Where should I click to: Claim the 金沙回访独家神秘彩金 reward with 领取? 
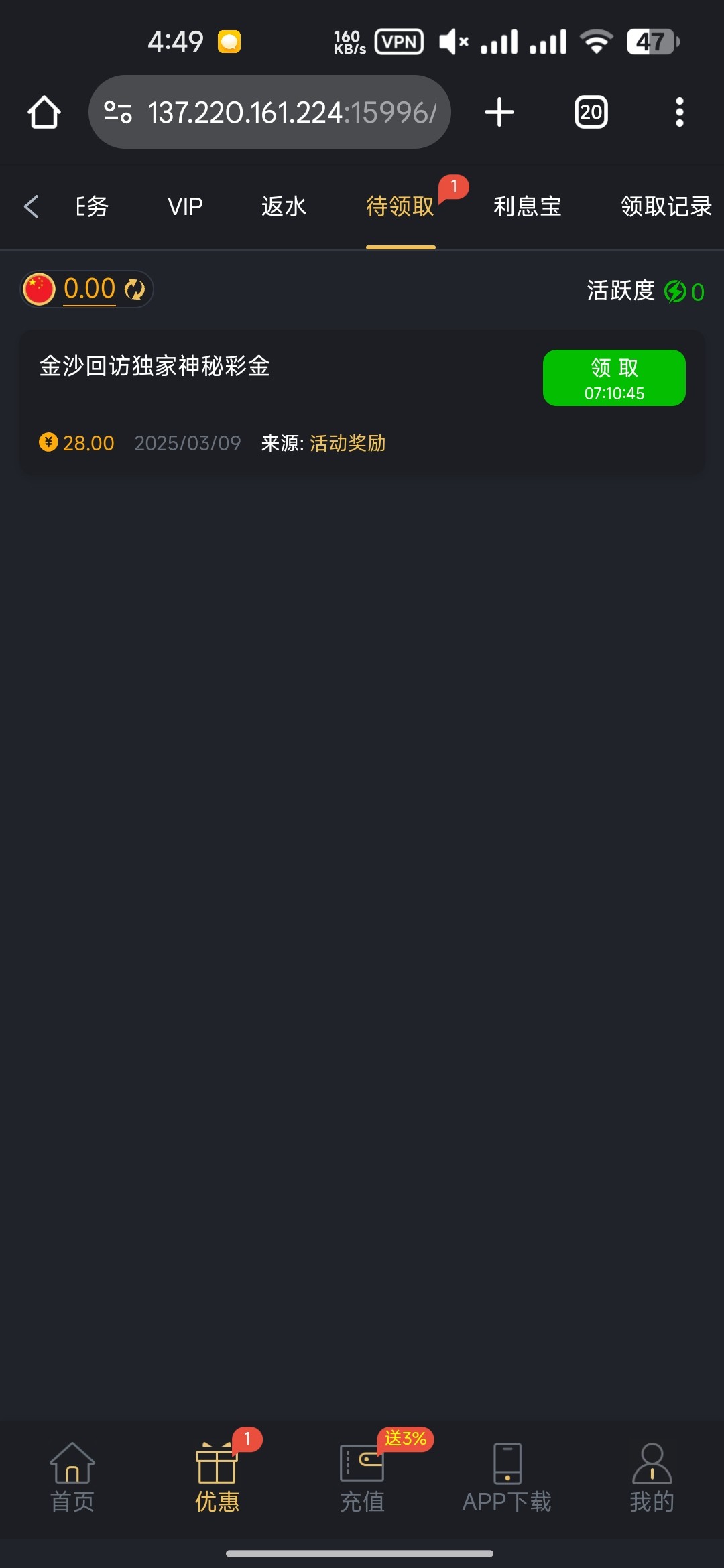tap(614, 378)
